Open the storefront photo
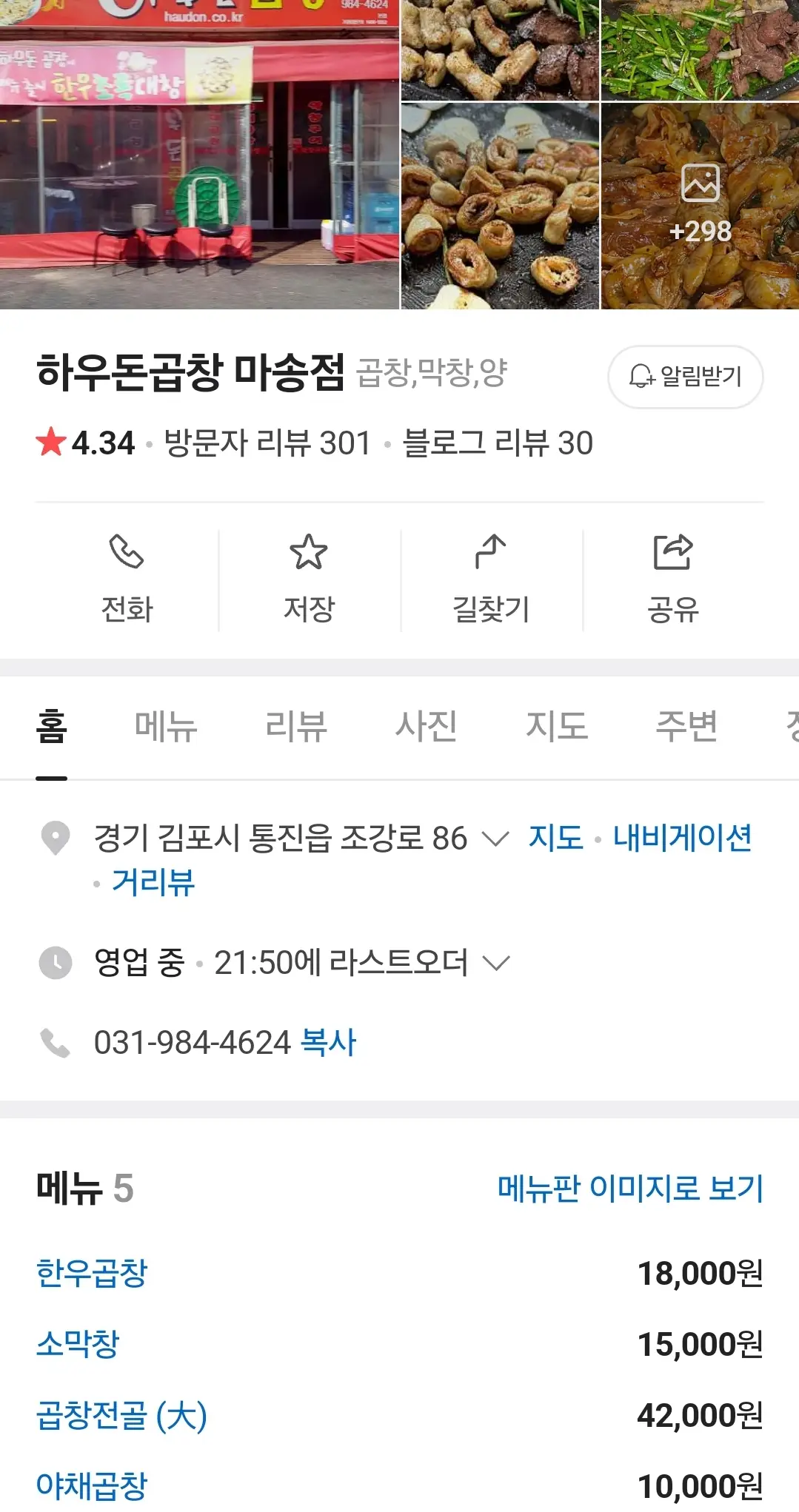 pos(199,155)
